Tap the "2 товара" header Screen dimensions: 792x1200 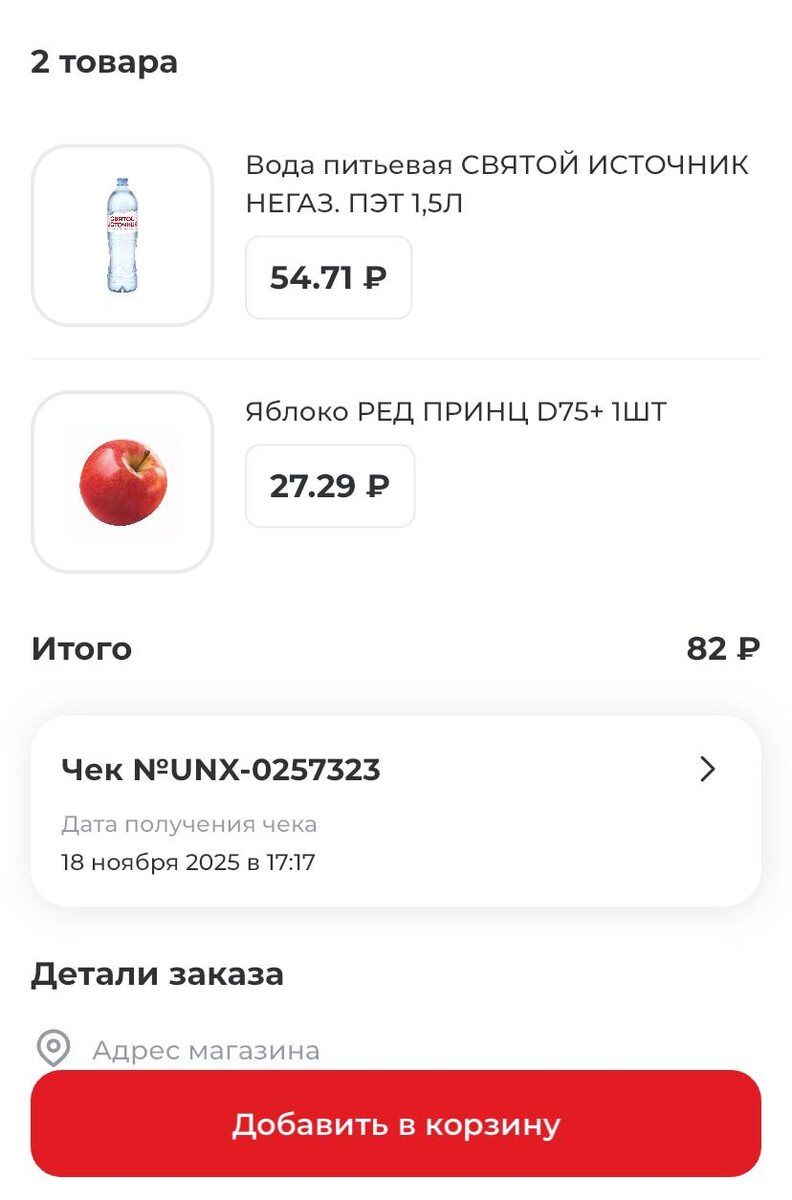[104, 62]
